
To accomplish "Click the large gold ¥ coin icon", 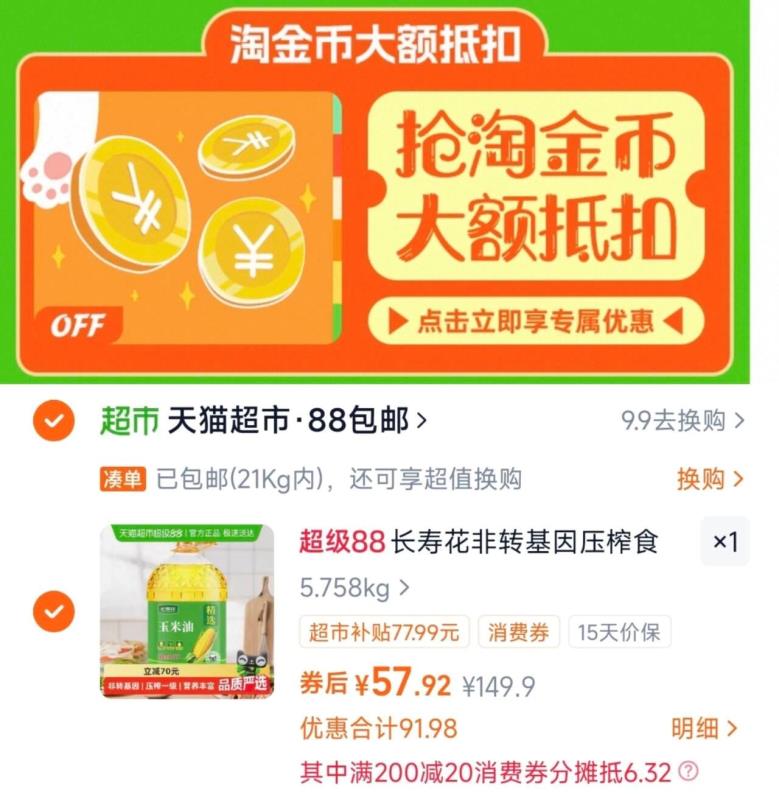I will (x=136, y=202).
